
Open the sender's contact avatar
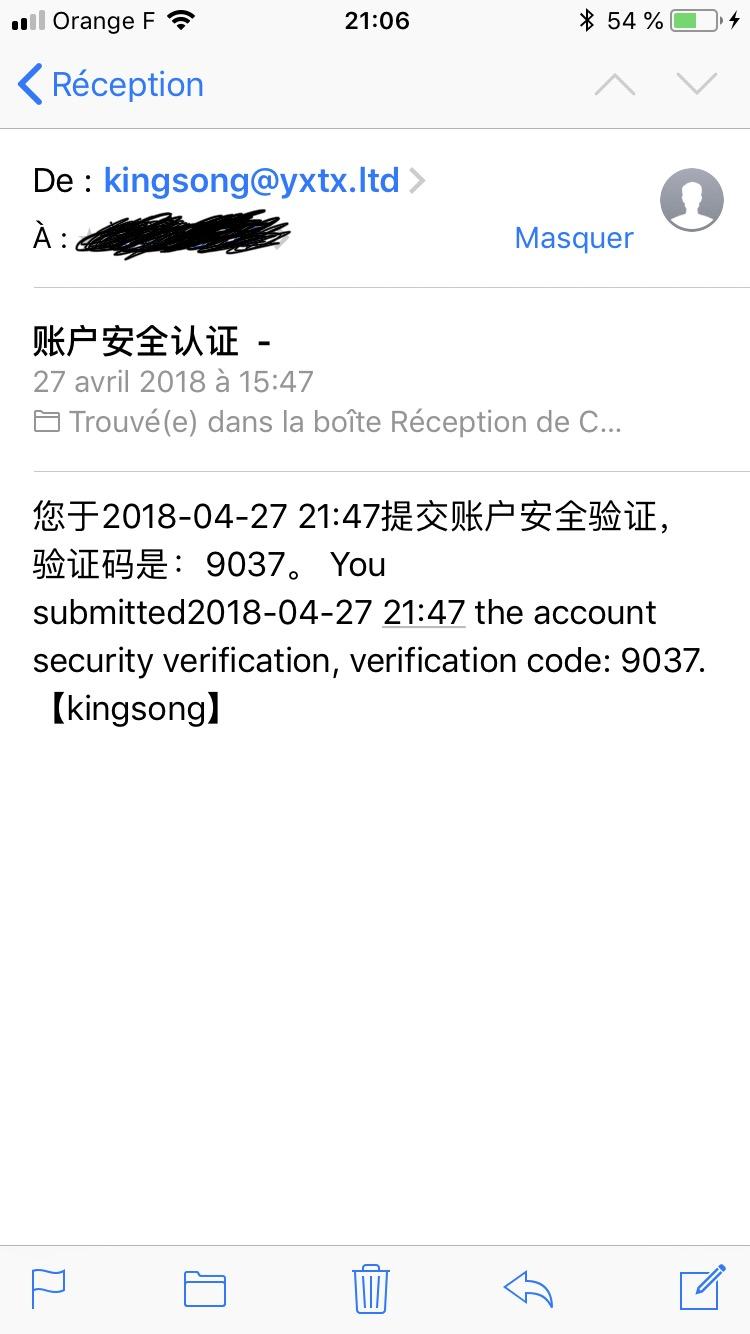pos(692,200)
